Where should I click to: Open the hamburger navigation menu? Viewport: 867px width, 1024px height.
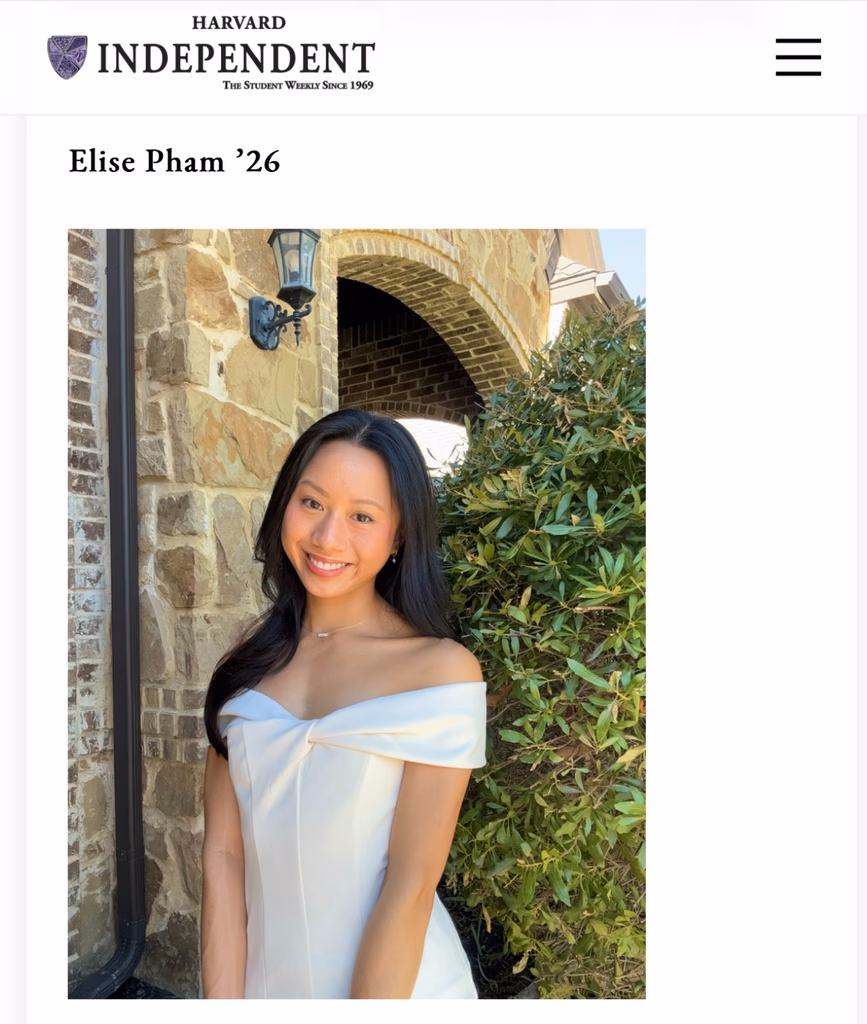coord(797,57)
